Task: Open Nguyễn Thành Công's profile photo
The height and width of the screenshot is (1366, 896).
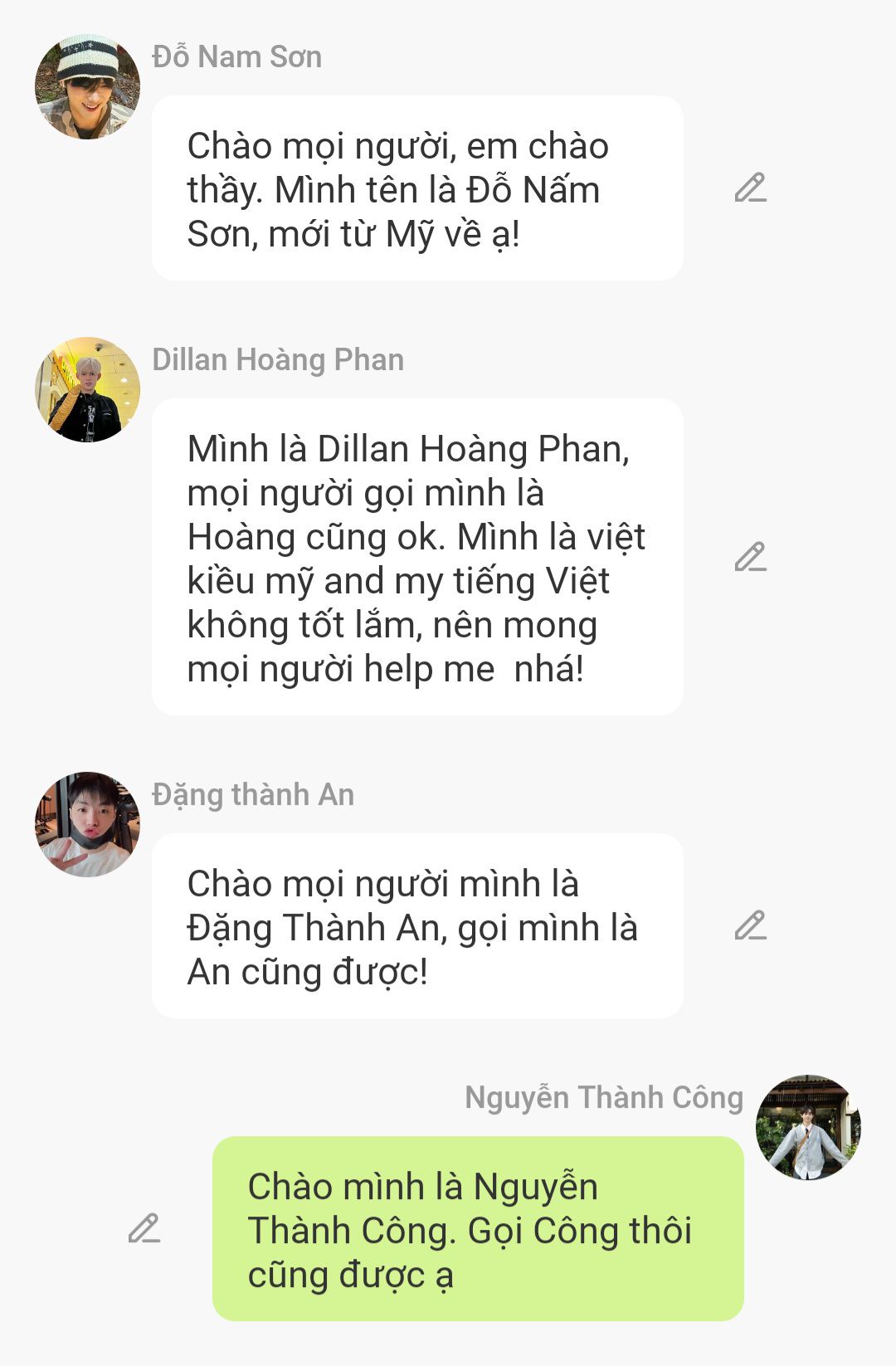Action: [x=808, y=1127]
